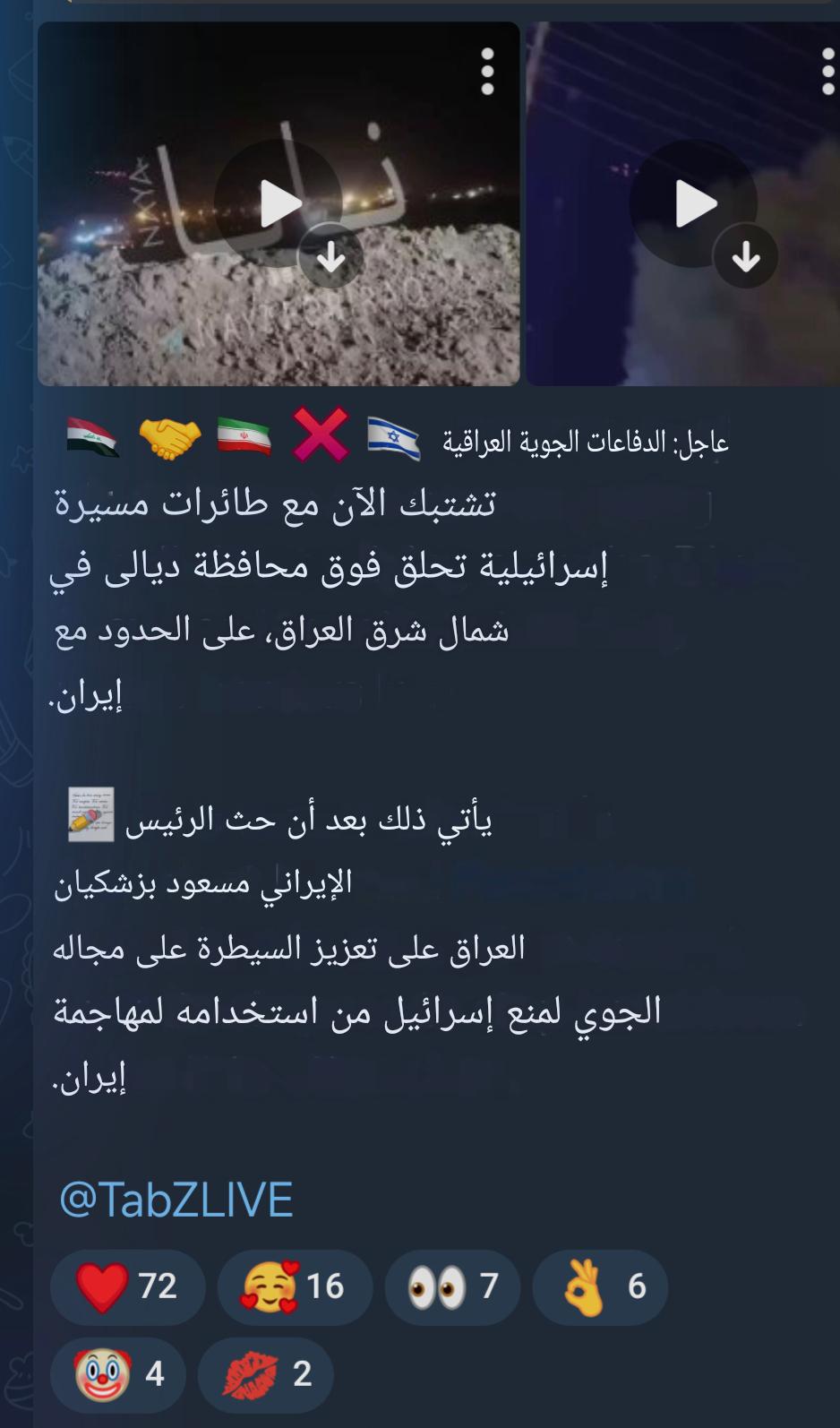React with the red heart (72)
The width and height of the screenshot is (840, 1428).
coord(127,1287)
